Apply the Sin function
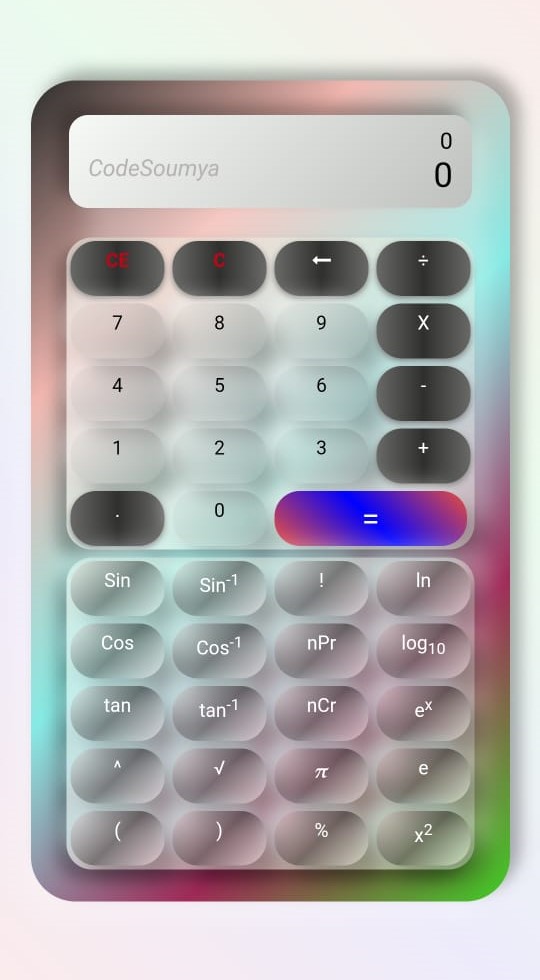 [118, 588]
